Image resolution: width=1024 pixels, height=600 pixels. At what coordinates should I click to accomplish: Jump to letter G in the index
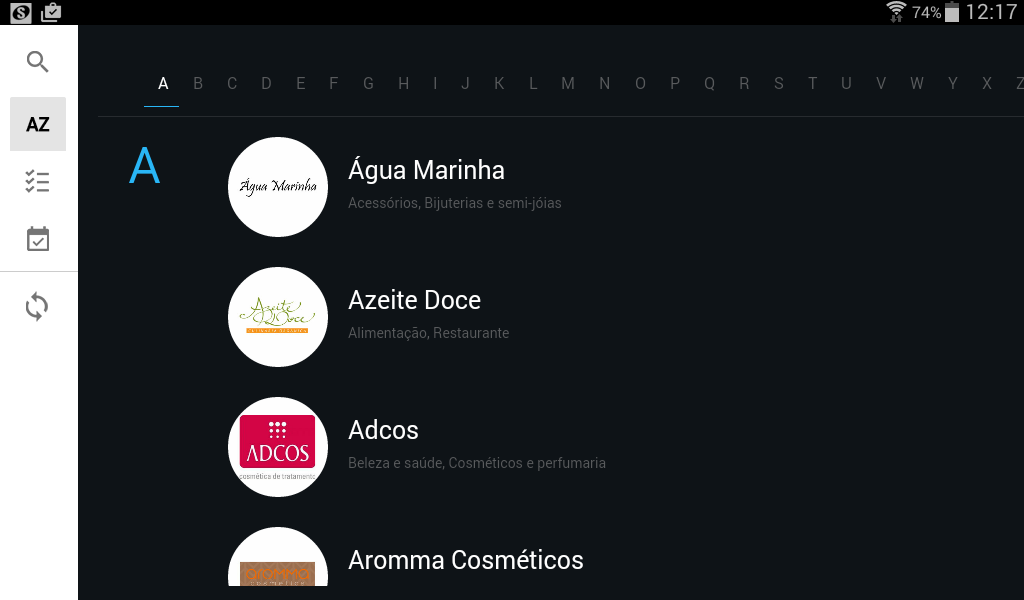pyautogui.click(x=368, y=84)
